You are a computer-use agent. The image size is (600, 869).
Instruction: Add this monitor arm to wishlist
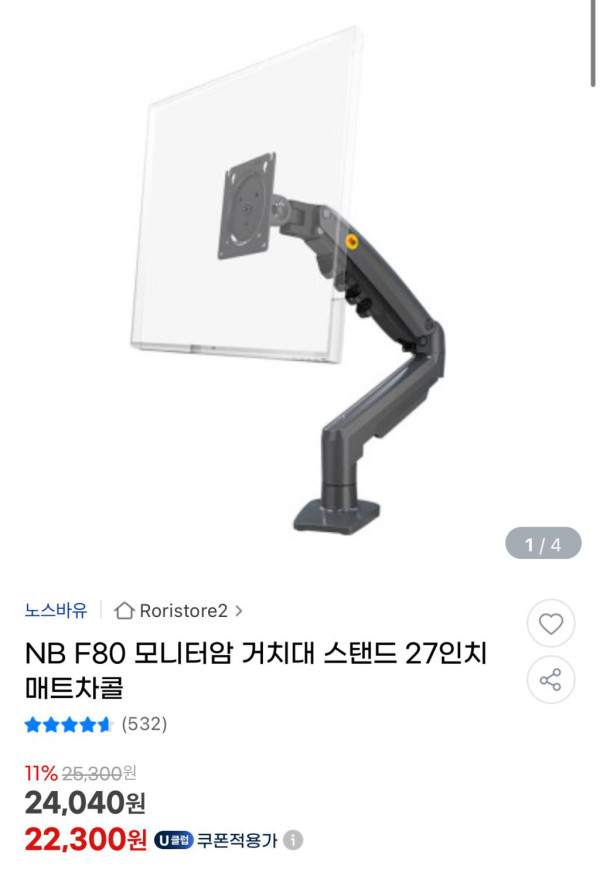click(x=550, y=625)
